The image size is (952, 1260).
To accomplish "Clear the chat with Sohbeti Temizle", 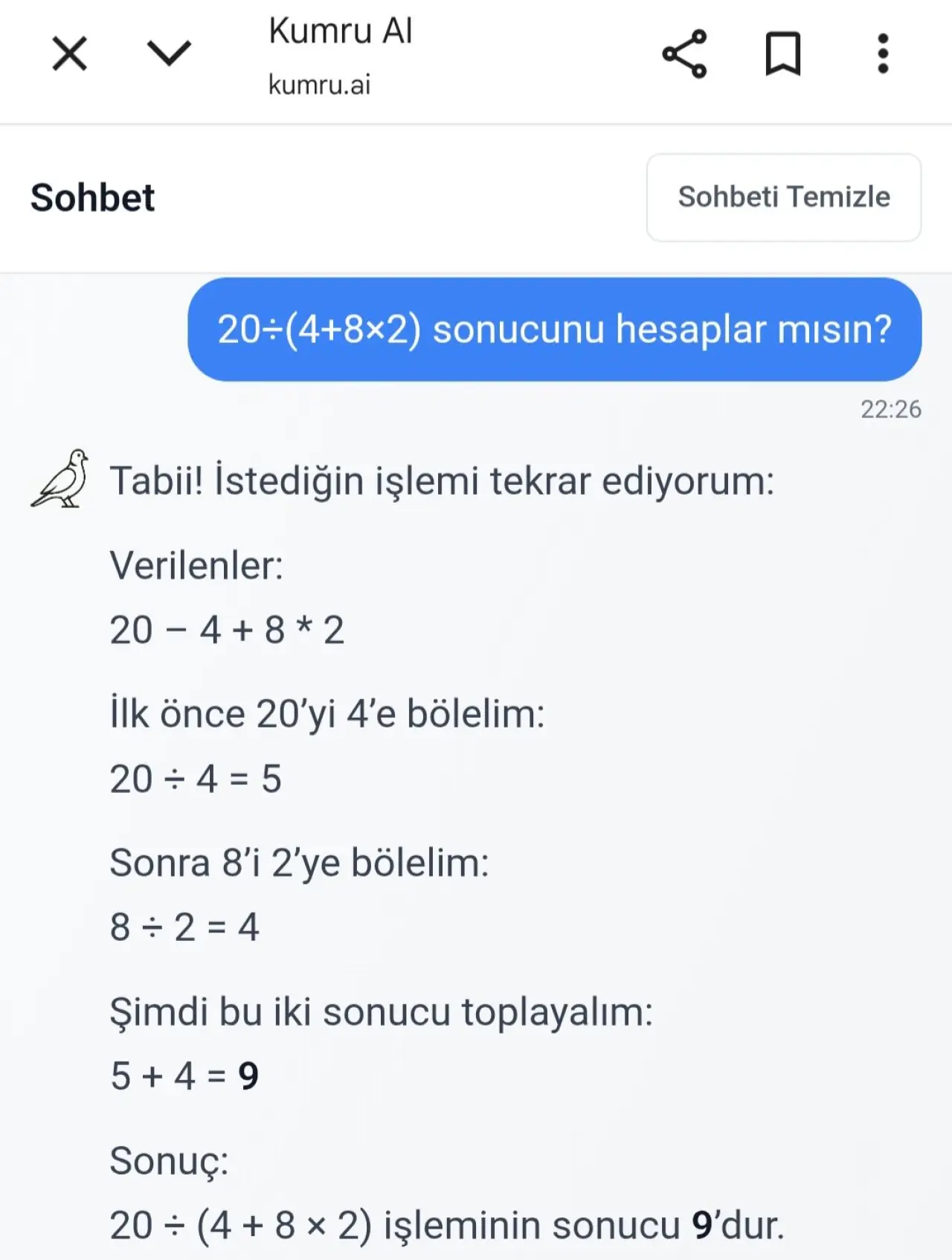I will tap(784, 197).
